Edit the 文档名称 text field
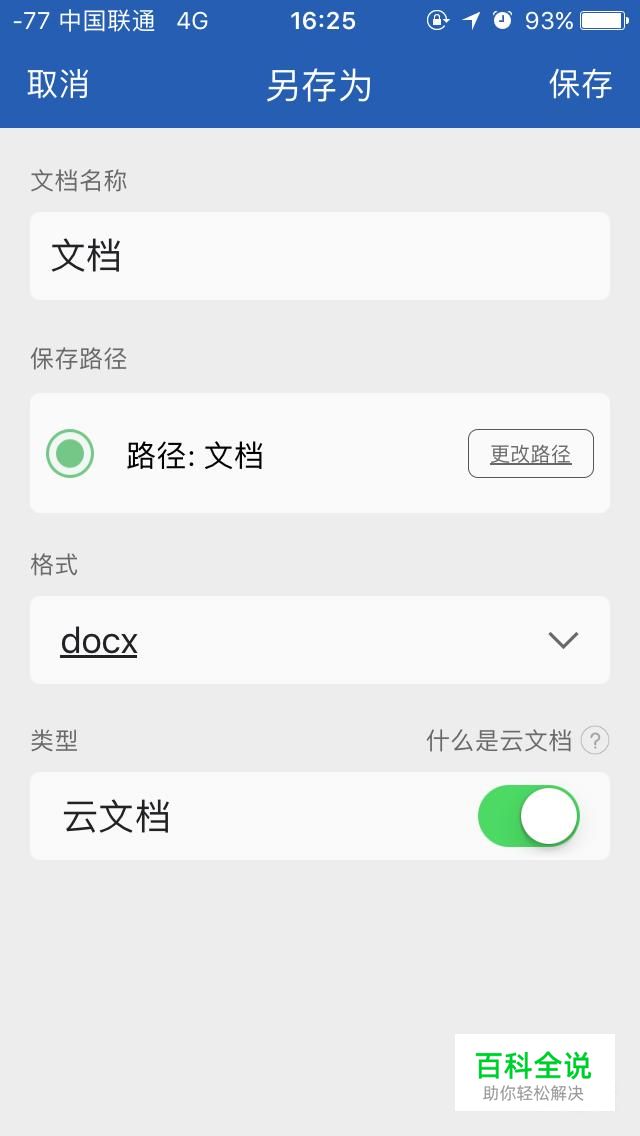The image size is (640, 1136). [320, 256]
